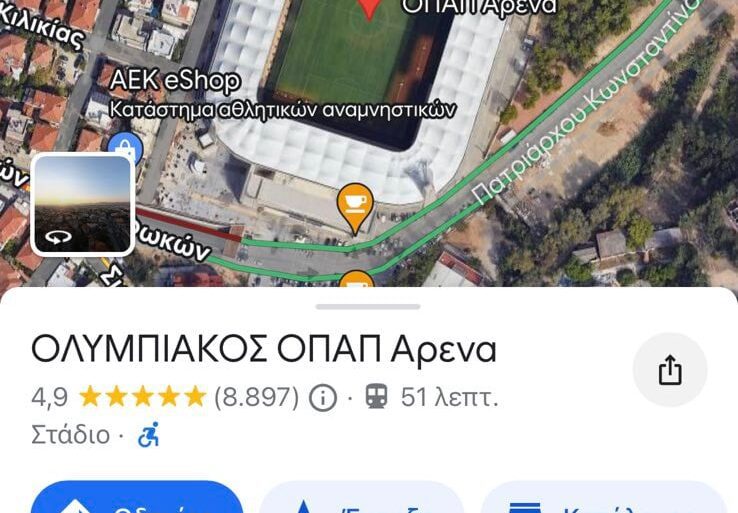Open the Street View thumbnail
738x513 pixels.
click(82, 204)
